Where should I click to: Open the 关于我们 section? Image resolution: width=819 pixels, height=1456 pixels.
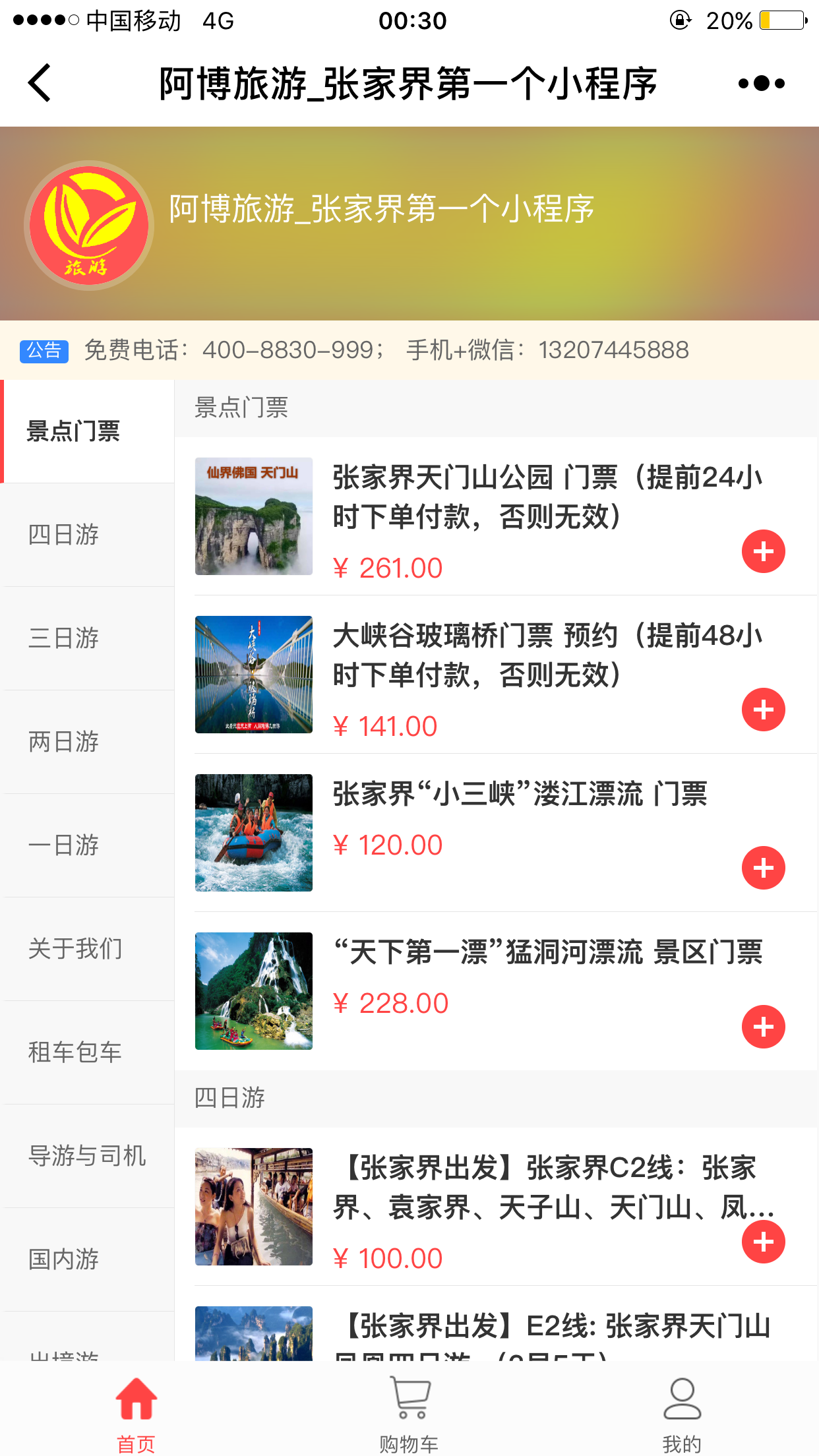pyautogui.click(x=87, y=949)
